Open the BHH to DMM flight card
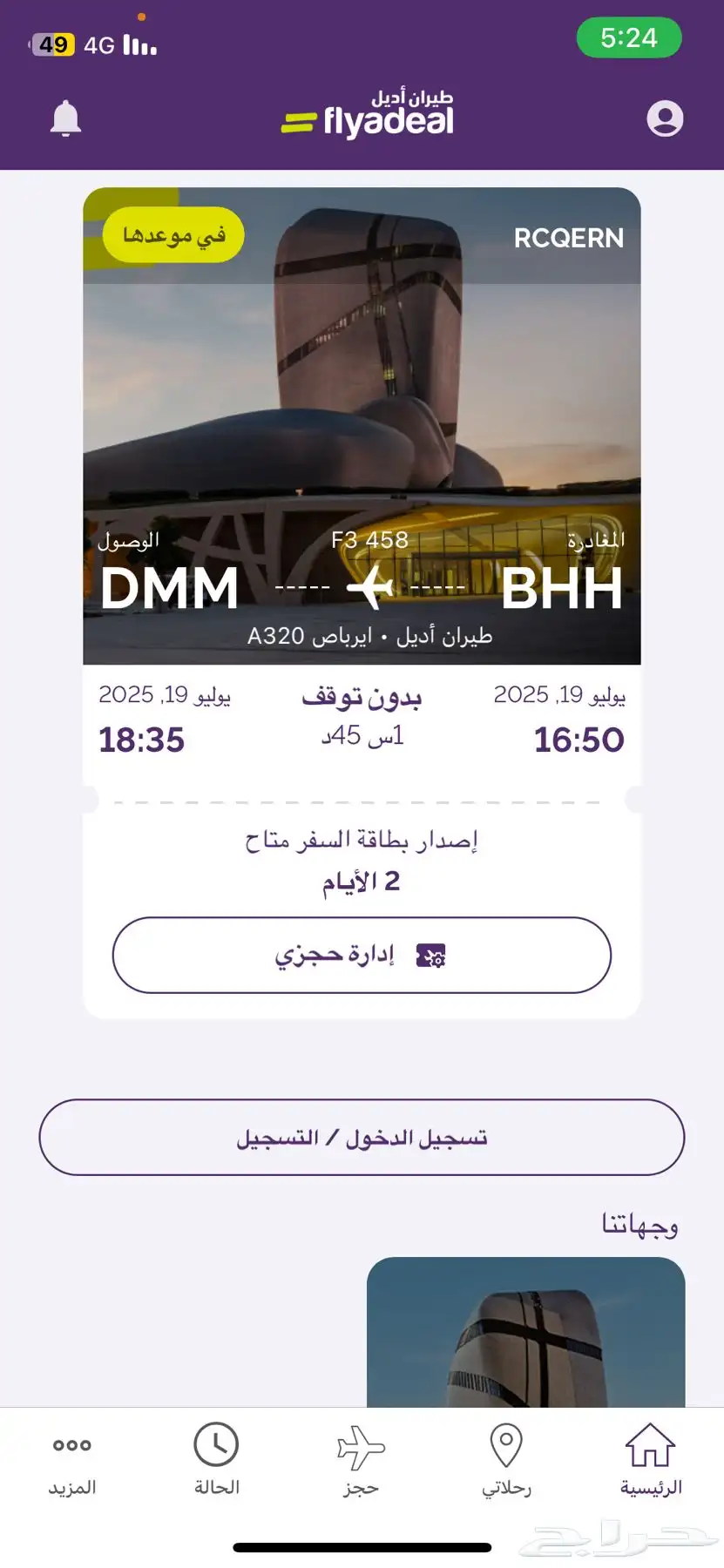724x1568 pixels. [362, 470]
